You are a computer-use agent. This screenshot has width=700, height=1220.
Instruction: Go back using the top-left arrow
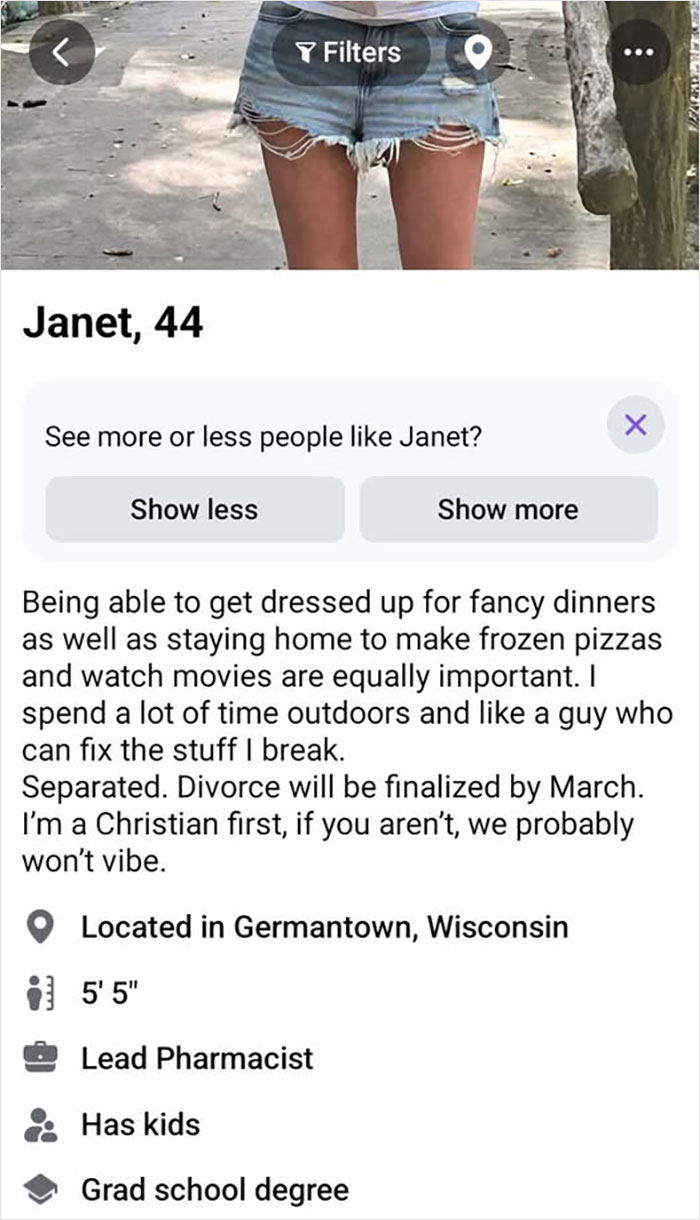pos(61,51)
